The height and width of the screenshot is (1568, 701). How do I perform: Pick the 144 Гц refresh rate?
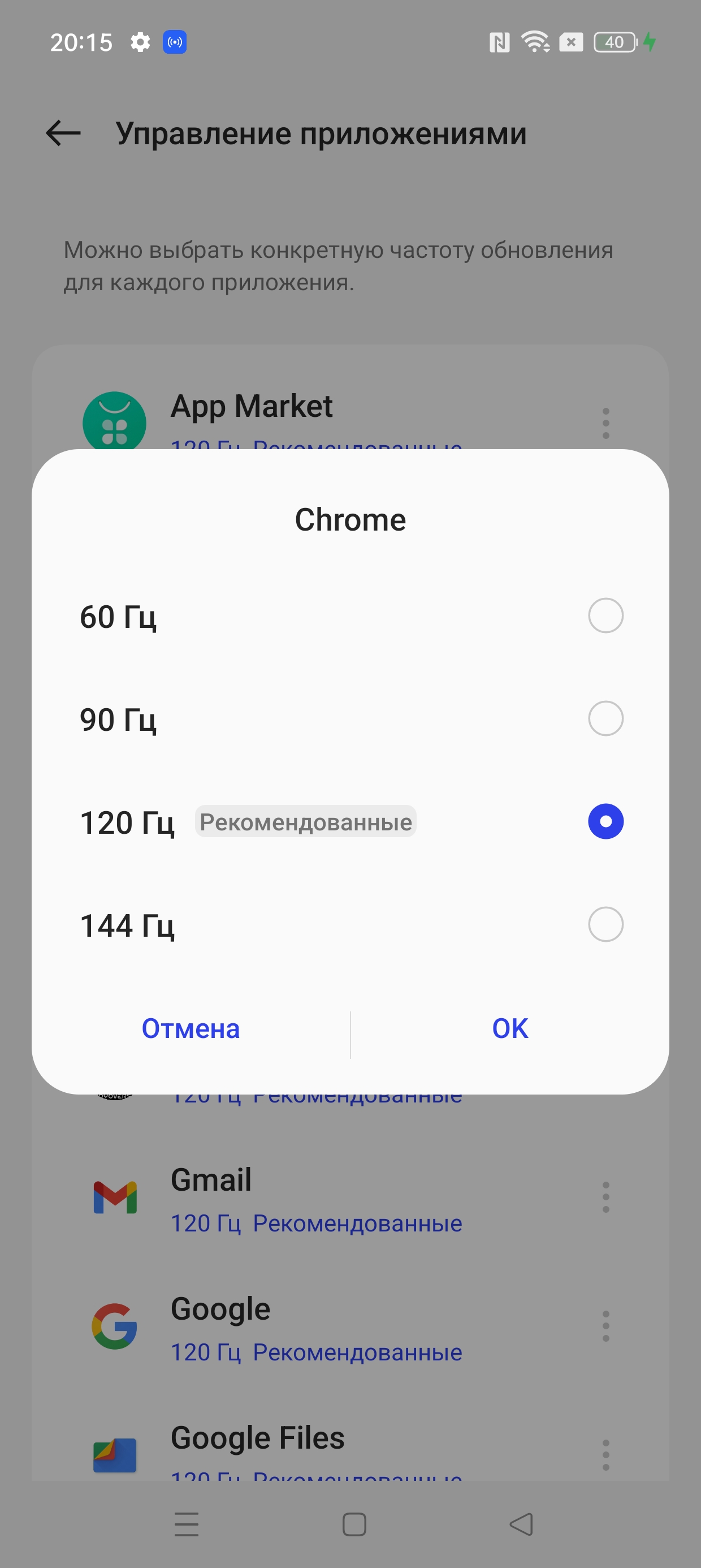(x=605, y=924)
